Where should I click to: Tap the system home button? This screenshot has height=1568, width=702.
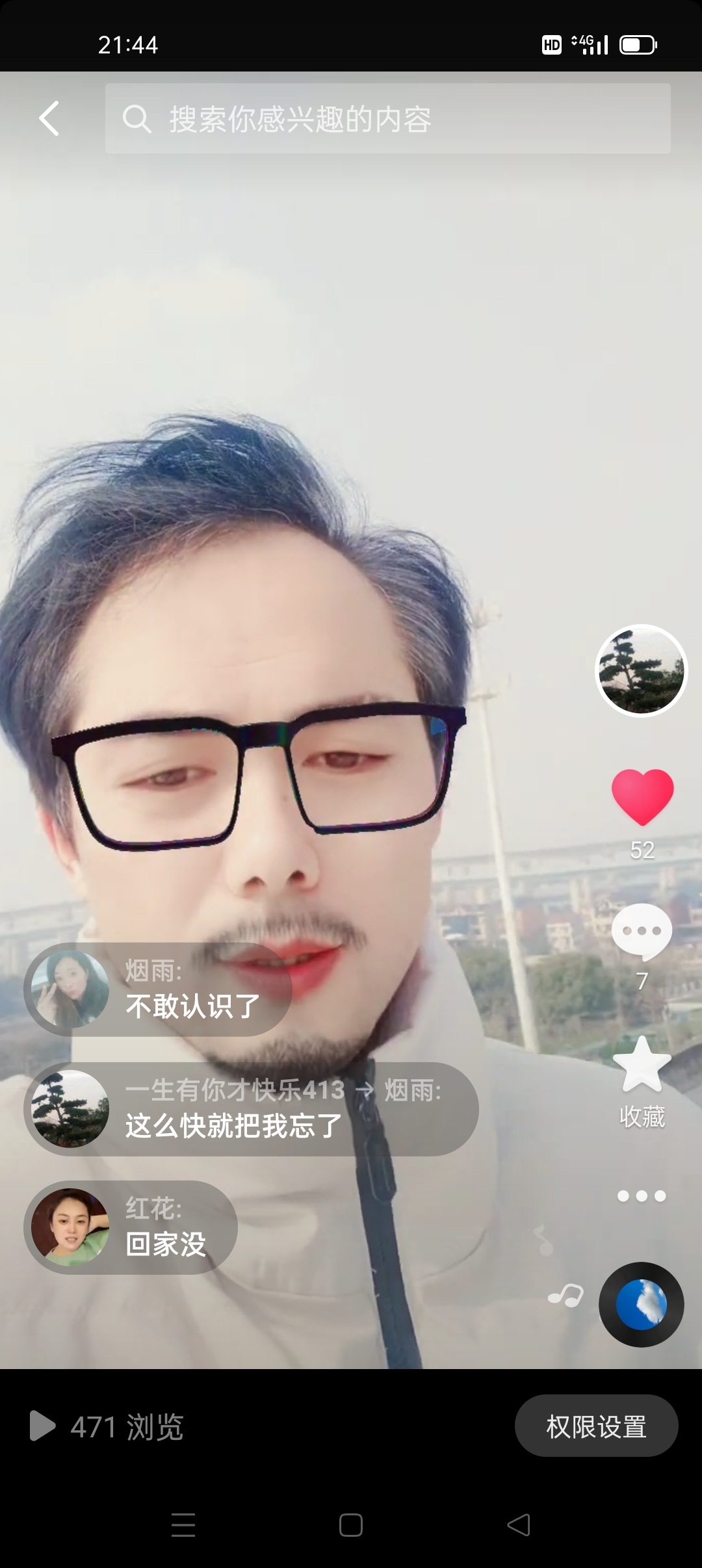point(351,1525)
